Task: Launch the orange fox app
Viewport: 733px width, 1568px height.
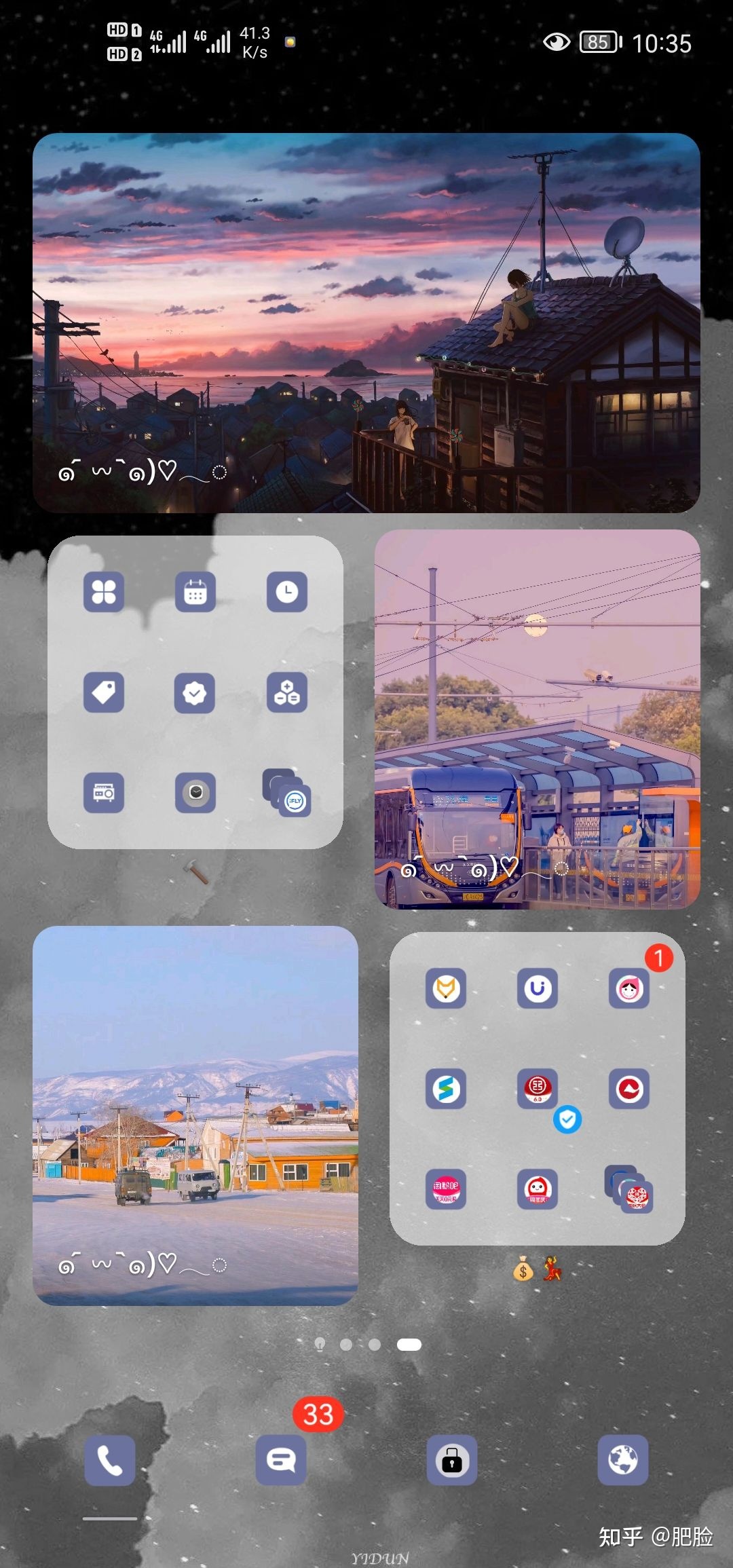Action: pos(446,988)
